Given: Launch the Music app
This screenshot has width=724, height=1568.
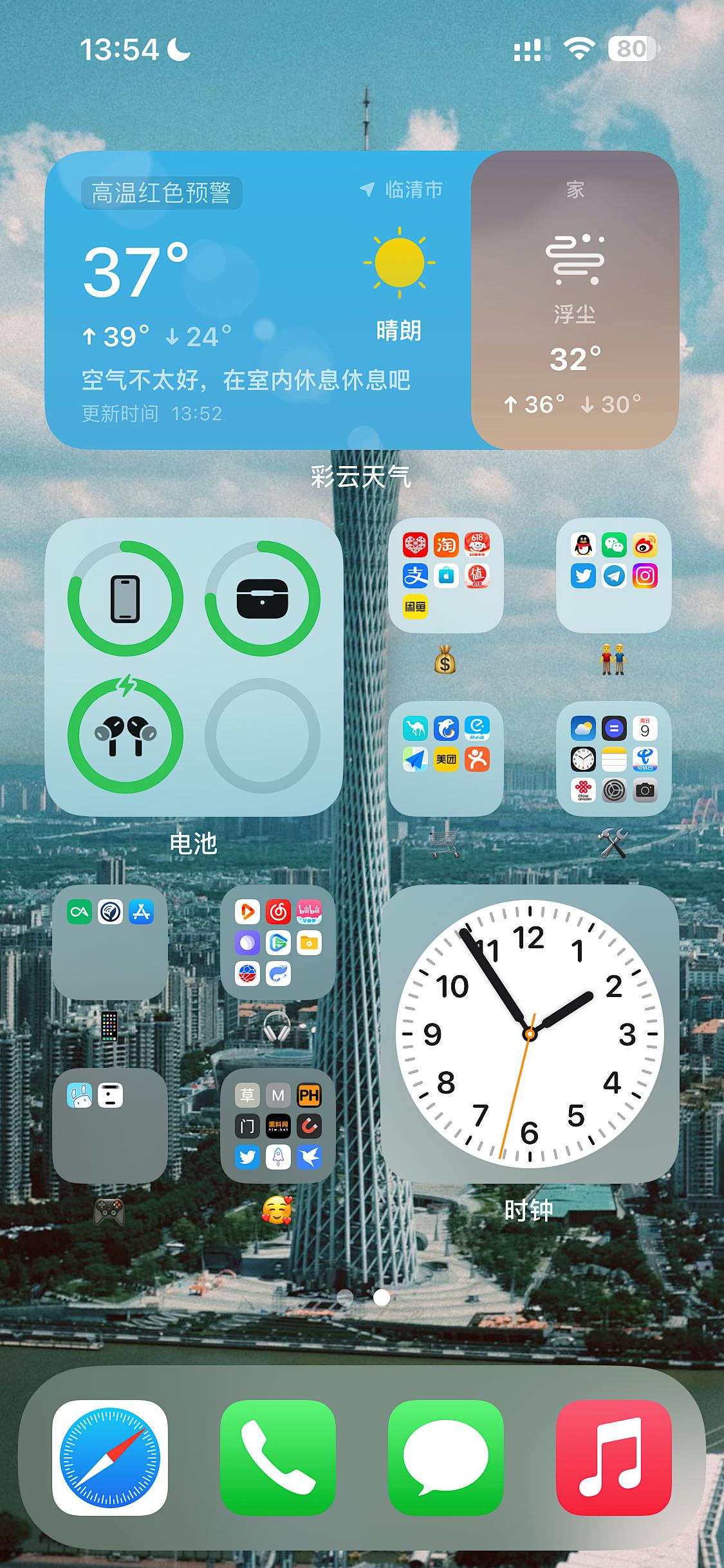Looking at the screenshot, I should 614,1457.
